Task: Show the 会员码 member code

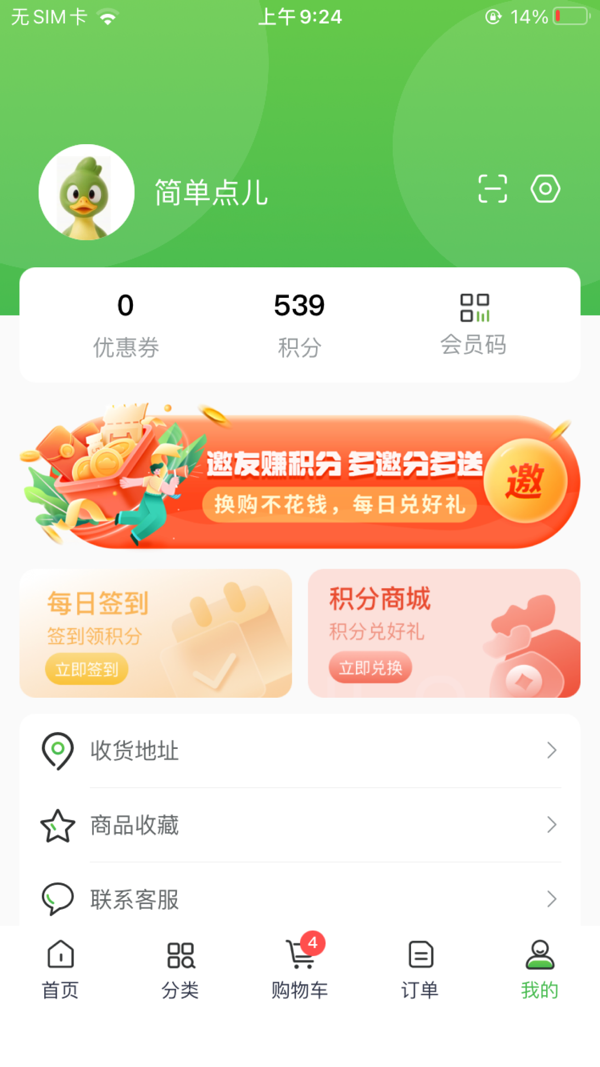Action: pyautogui.click(x=473, y=324)
